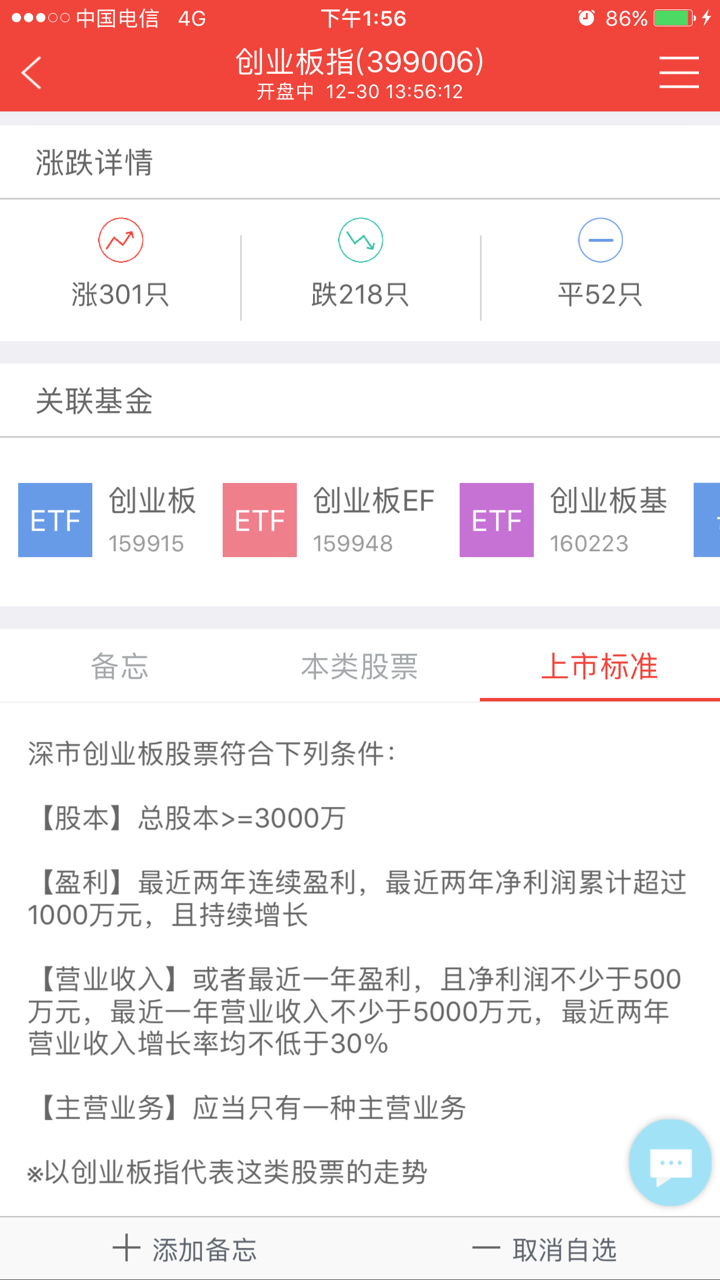Tap the back arrow in the title bar
Viewport: 720px width, 1280px height.
point(30,73)
